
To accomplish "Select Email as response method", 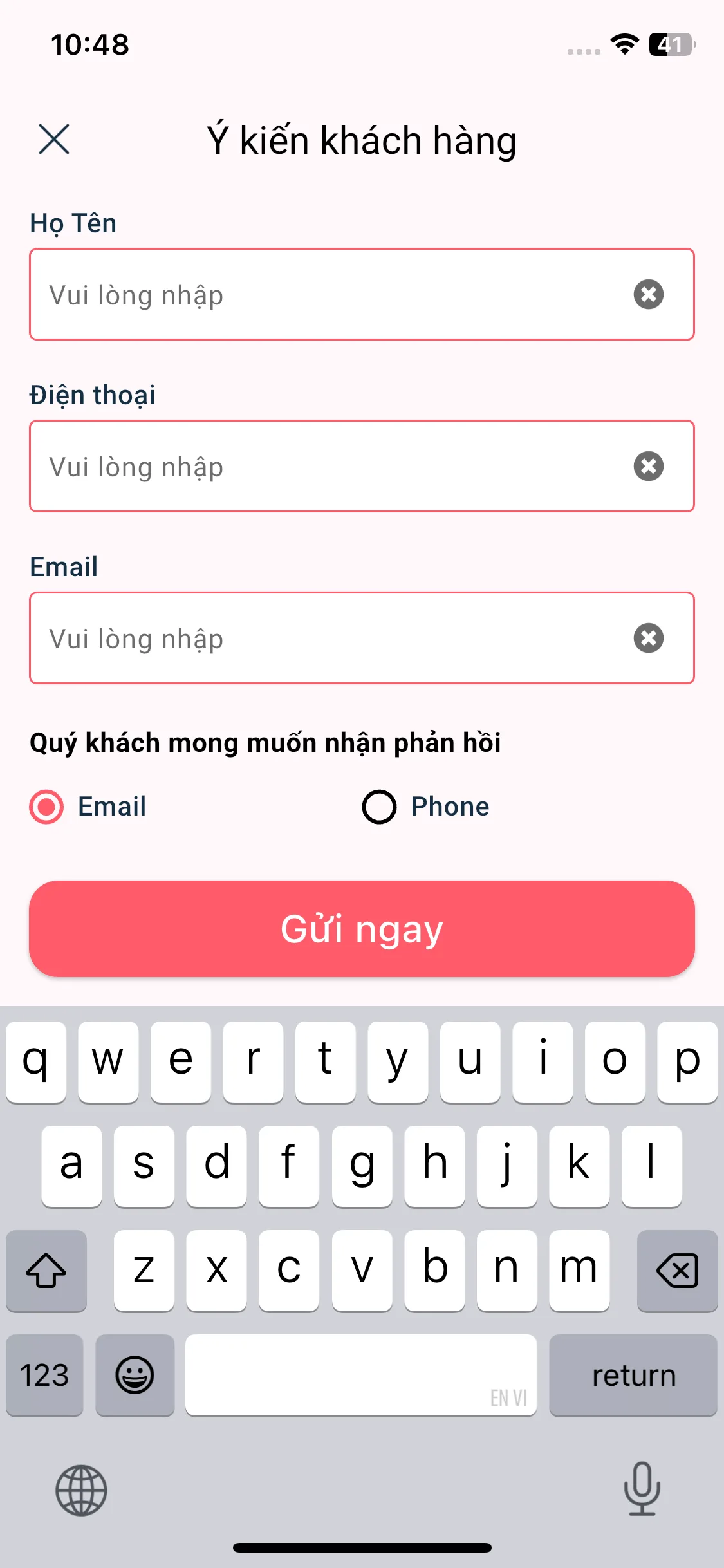I will (x=47, y=807).
